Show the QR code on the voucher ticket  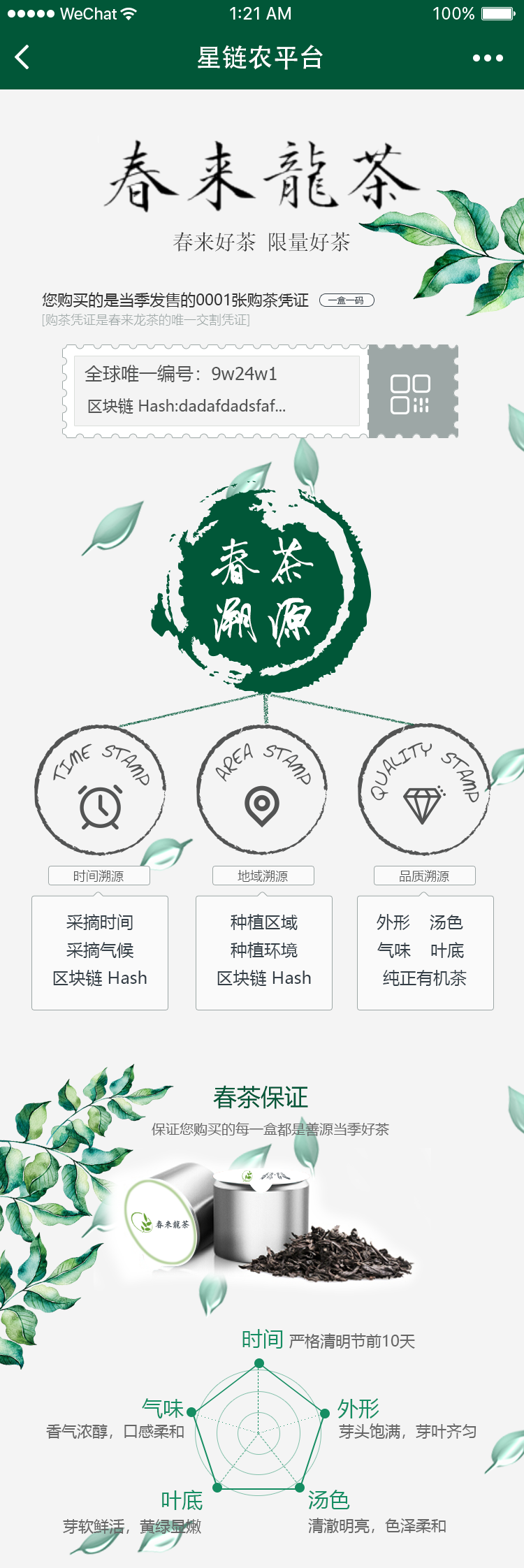tap(411, 393)
